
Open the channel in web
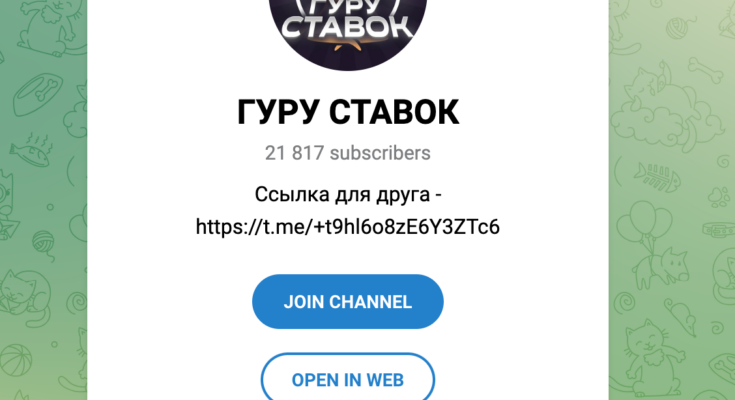coord(347,379)
